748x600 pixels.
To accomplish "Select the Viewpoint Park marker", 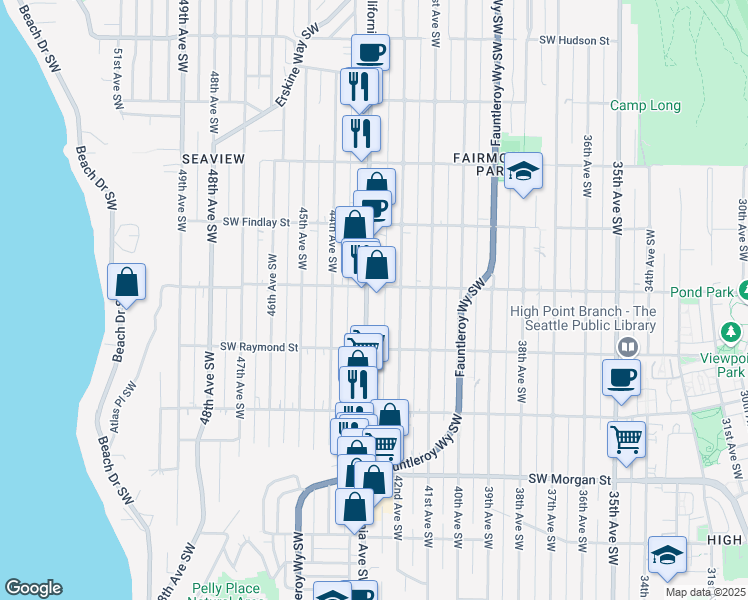I will pos(732,332).
